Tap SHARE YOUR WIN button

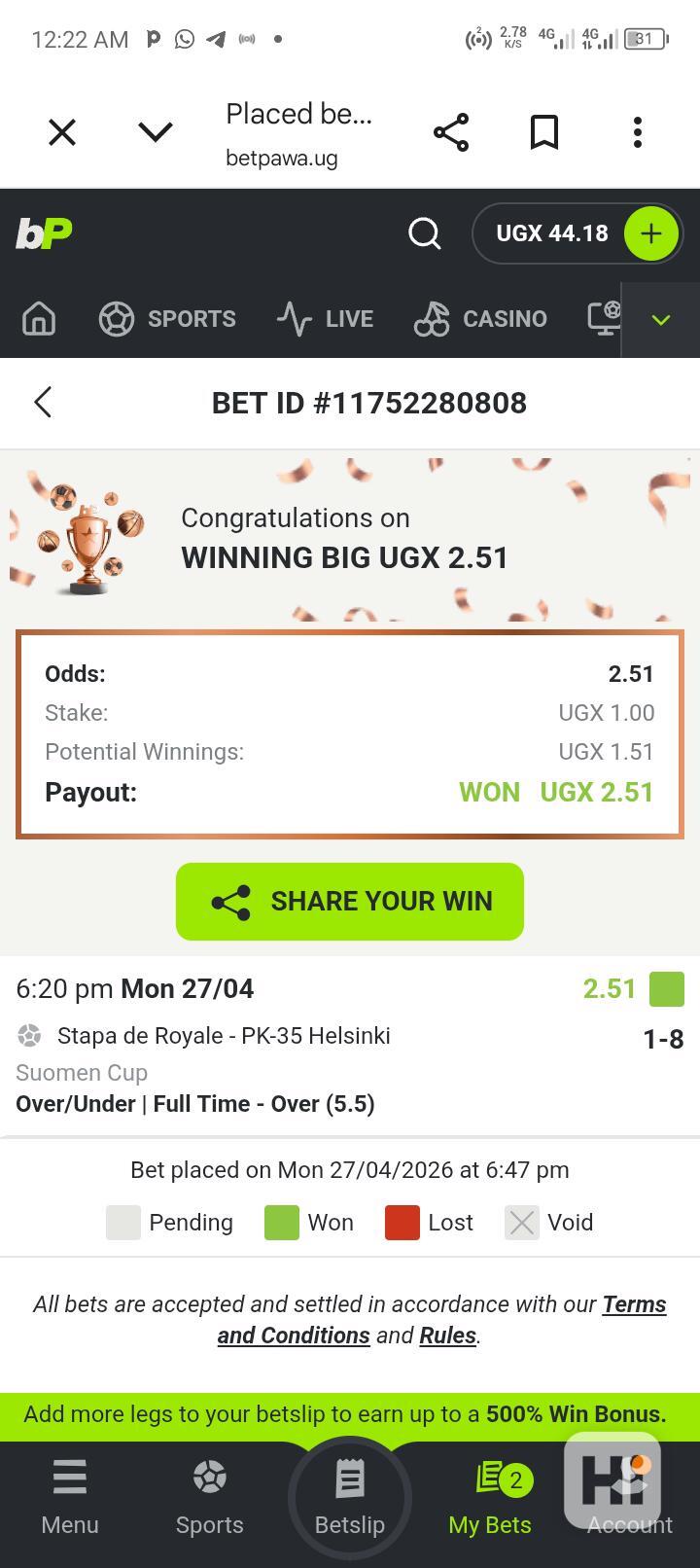click(x=350, y=902)
